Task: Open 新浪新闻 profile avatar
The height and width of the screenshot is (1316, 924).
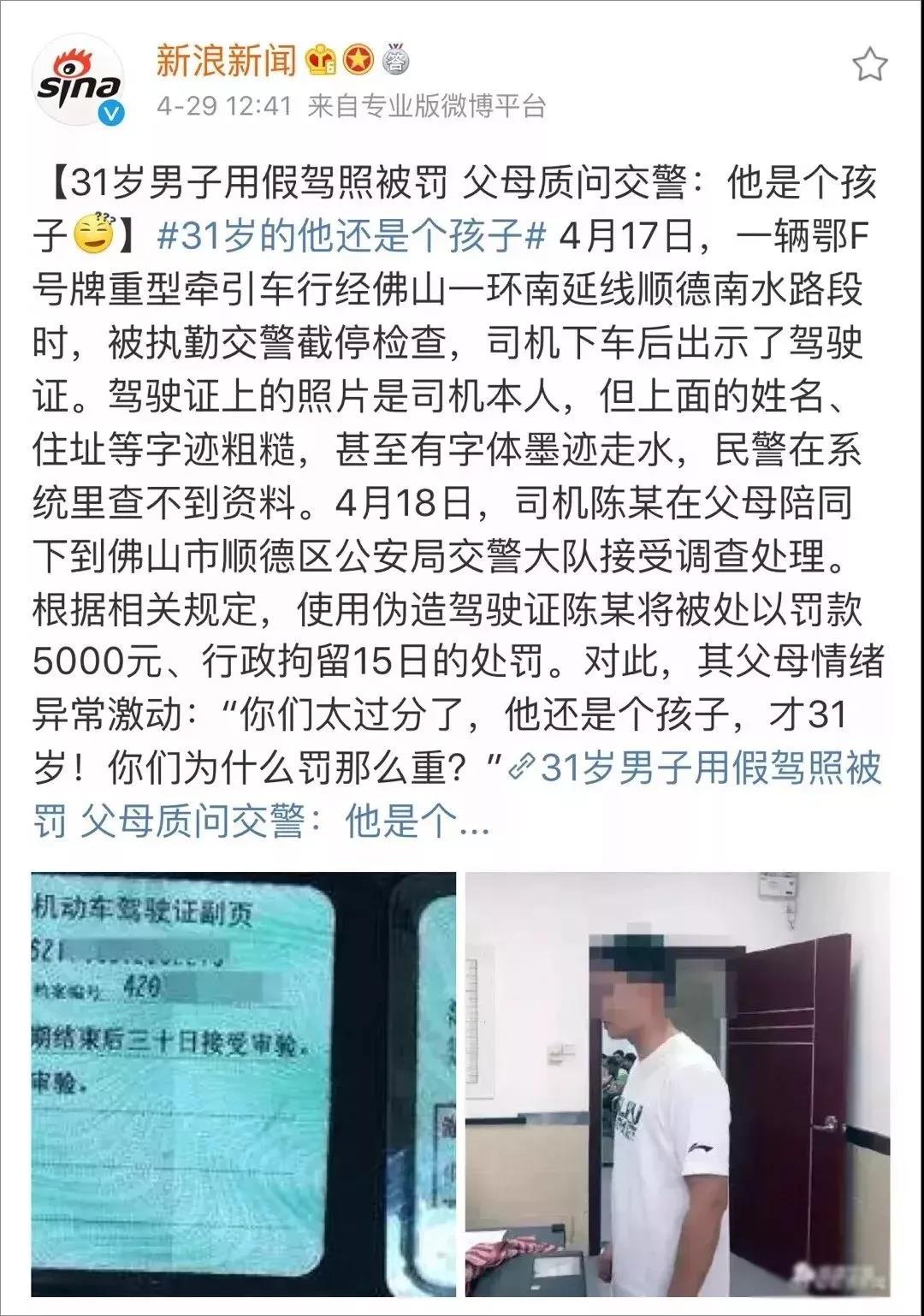Action: pos(79,81)
